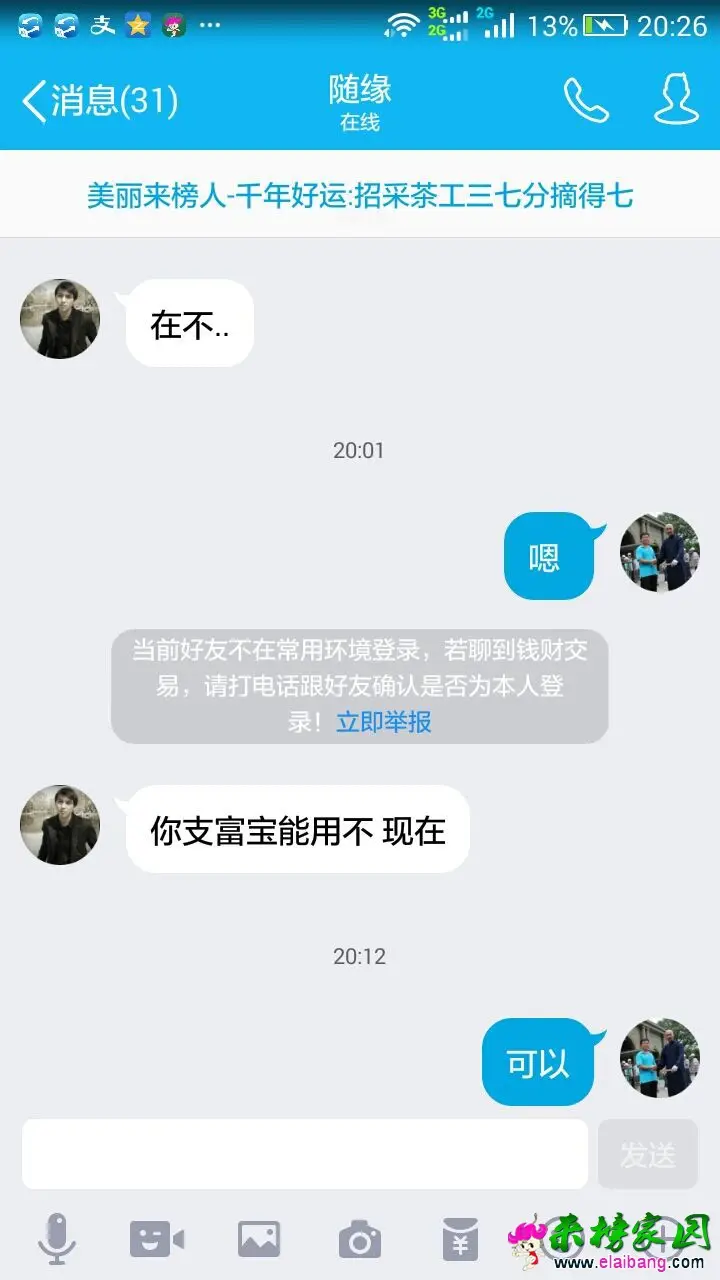
Task: Open the 美丽来榜人 banner link
Action: click(x=360, y=195)
